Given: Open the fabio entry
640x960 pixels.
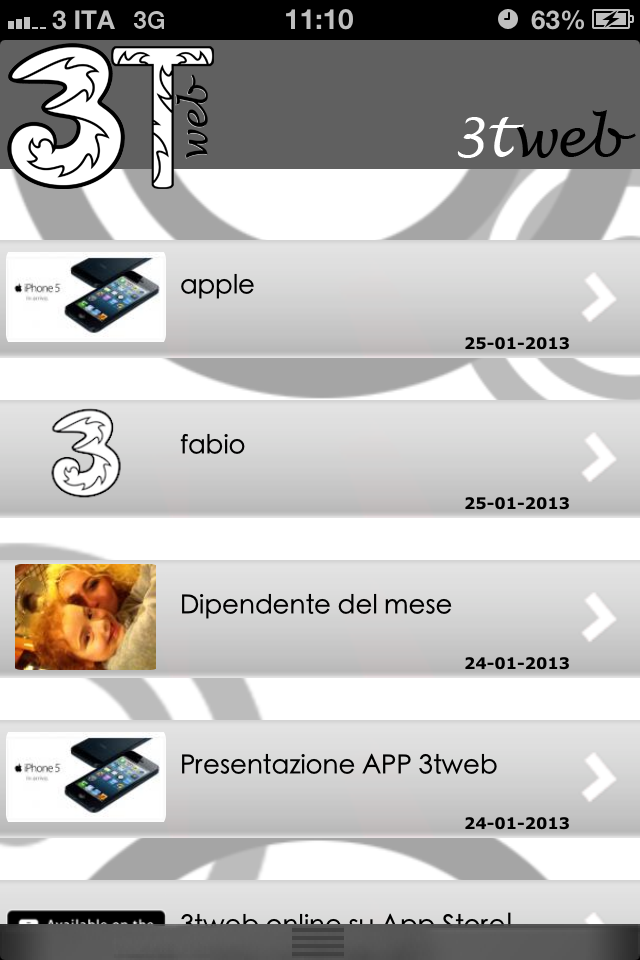Looking at the screenshot, I should coord(320,458).
